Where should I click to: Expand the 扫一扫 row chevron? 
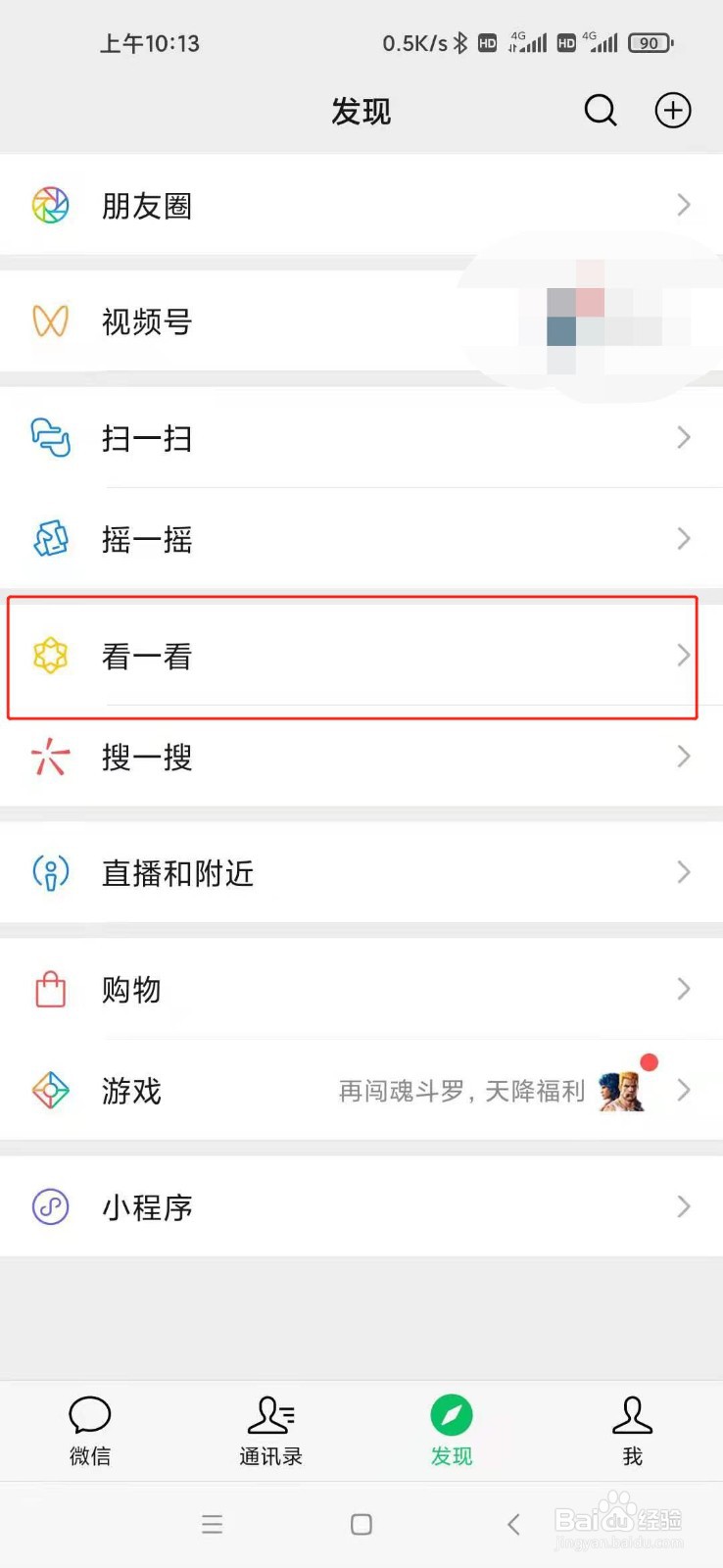coord(684,438)
